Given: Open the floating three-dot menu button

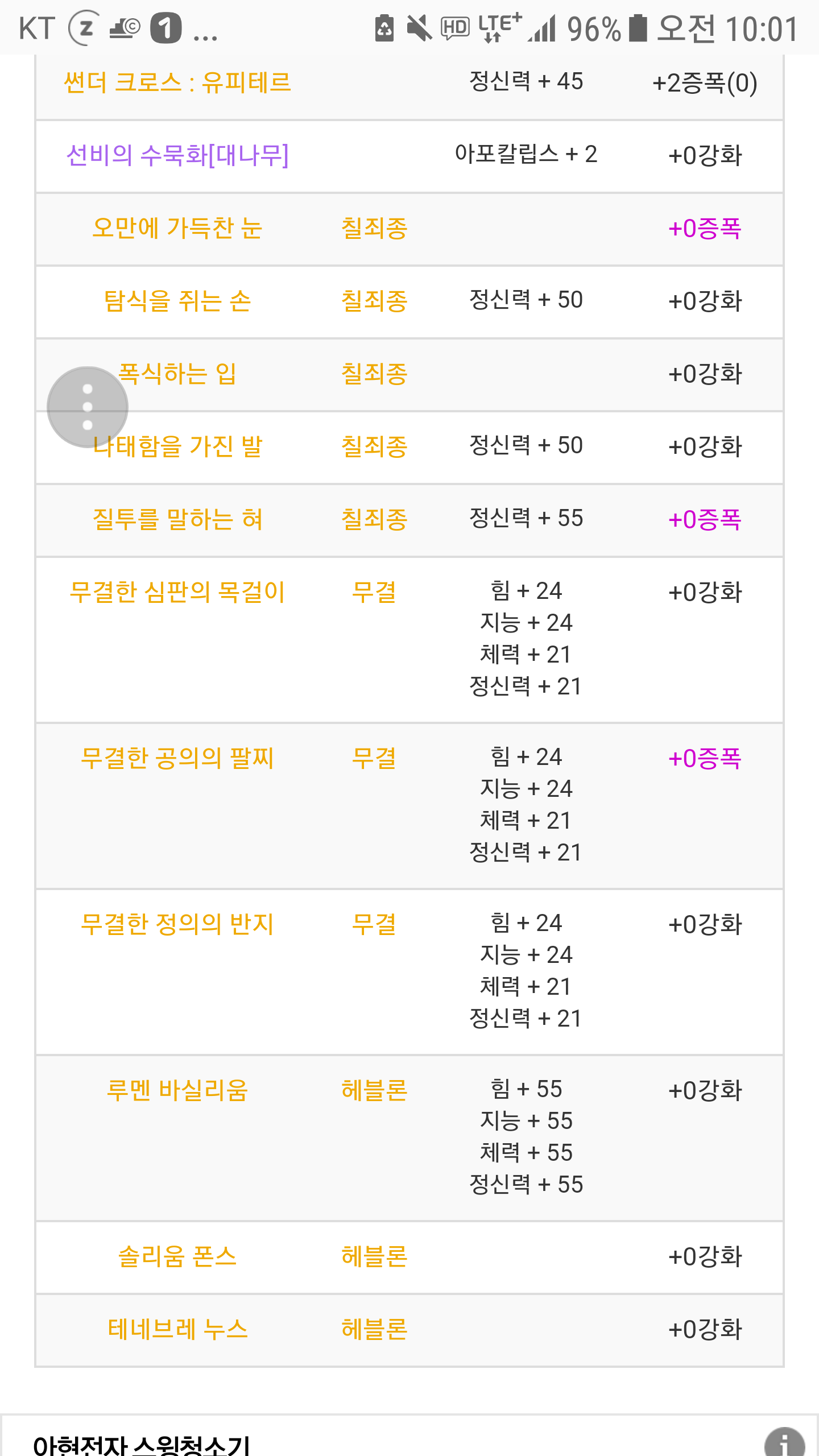Looking at the screenshot, I should pyautogui.click(x=88, y=407).
